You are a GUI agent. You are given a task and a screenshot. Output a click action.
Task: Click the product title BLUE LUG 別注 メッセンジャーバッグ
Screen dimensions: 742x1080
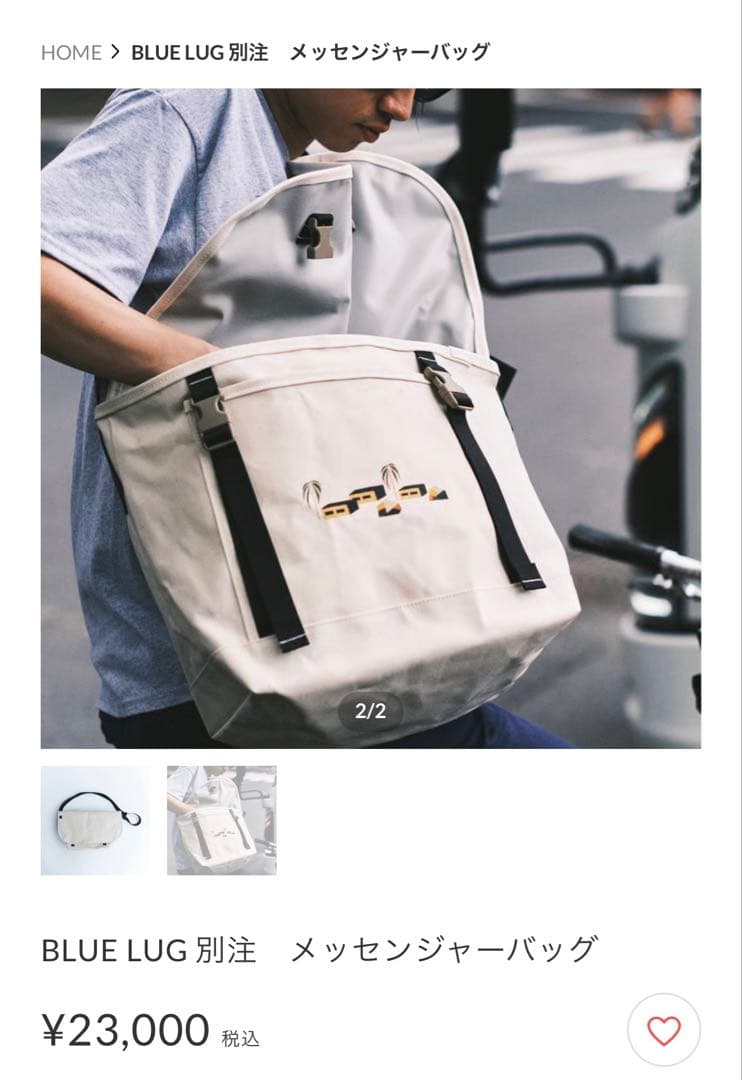tap(320, 946)
